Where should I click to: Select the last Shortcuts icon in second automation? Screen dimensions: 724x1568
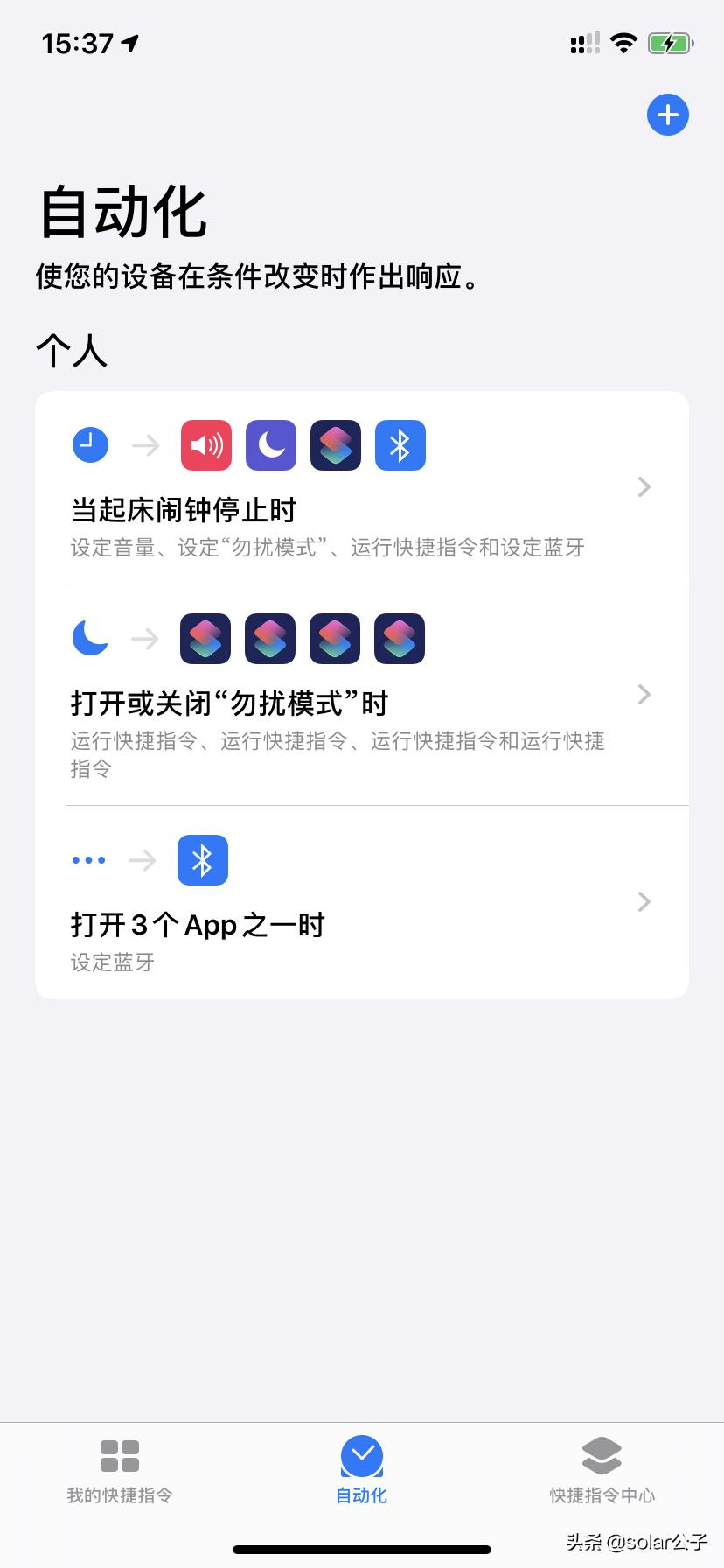[x=400, y=638]
